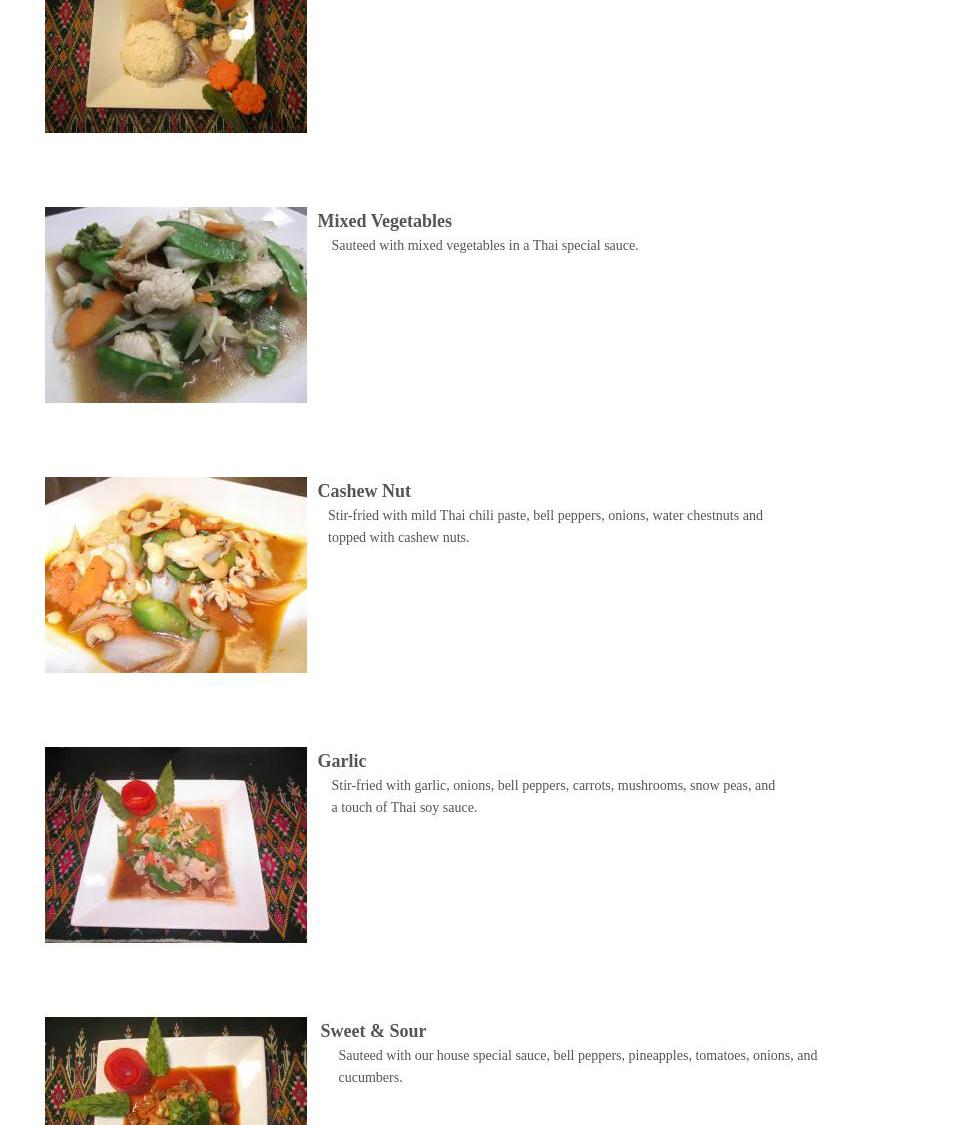Screen dimensions: 980x1125
Task: Enlarge the Garlic dish photo
Action: (175, 845)
